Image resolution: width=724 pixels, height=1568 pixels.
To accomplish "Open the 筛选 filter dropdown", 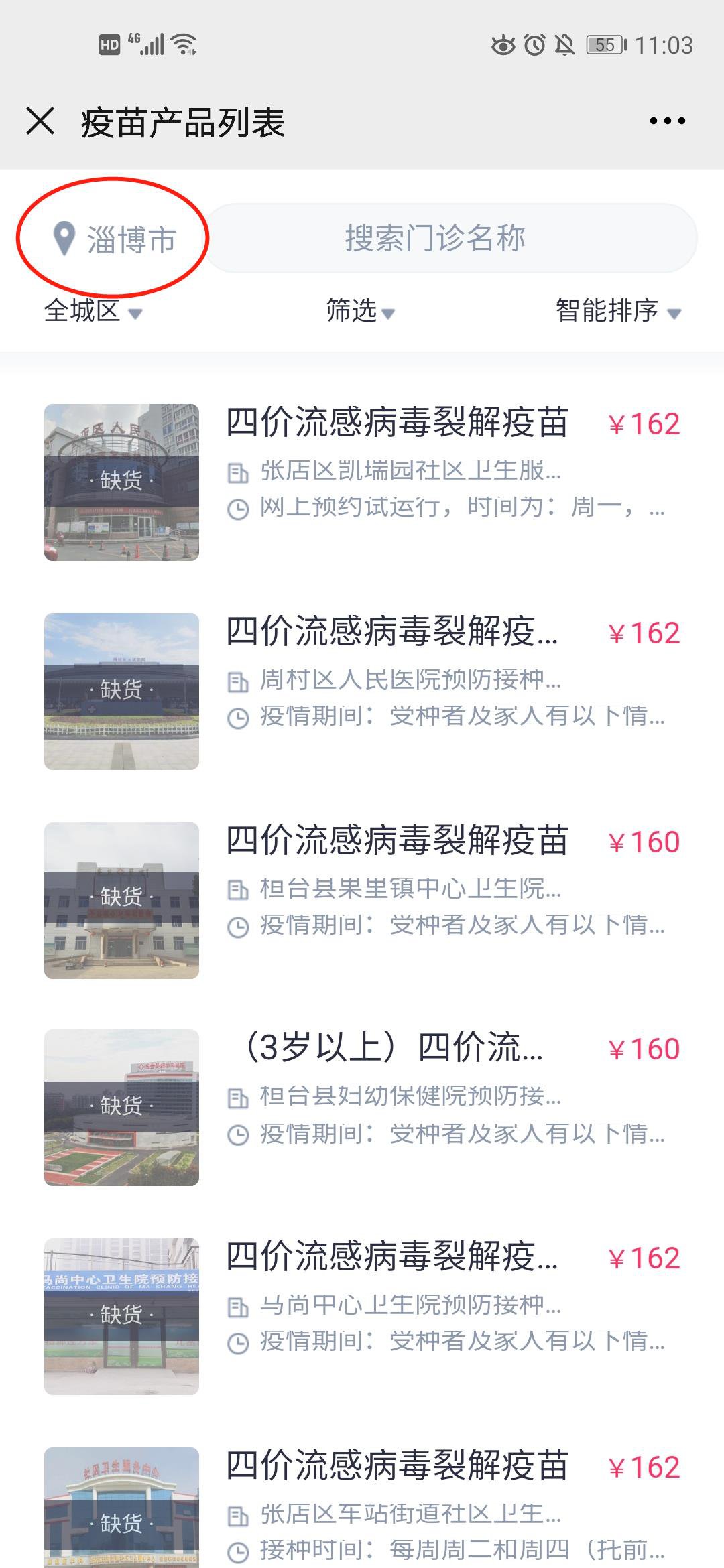I will tap(360, 311).
